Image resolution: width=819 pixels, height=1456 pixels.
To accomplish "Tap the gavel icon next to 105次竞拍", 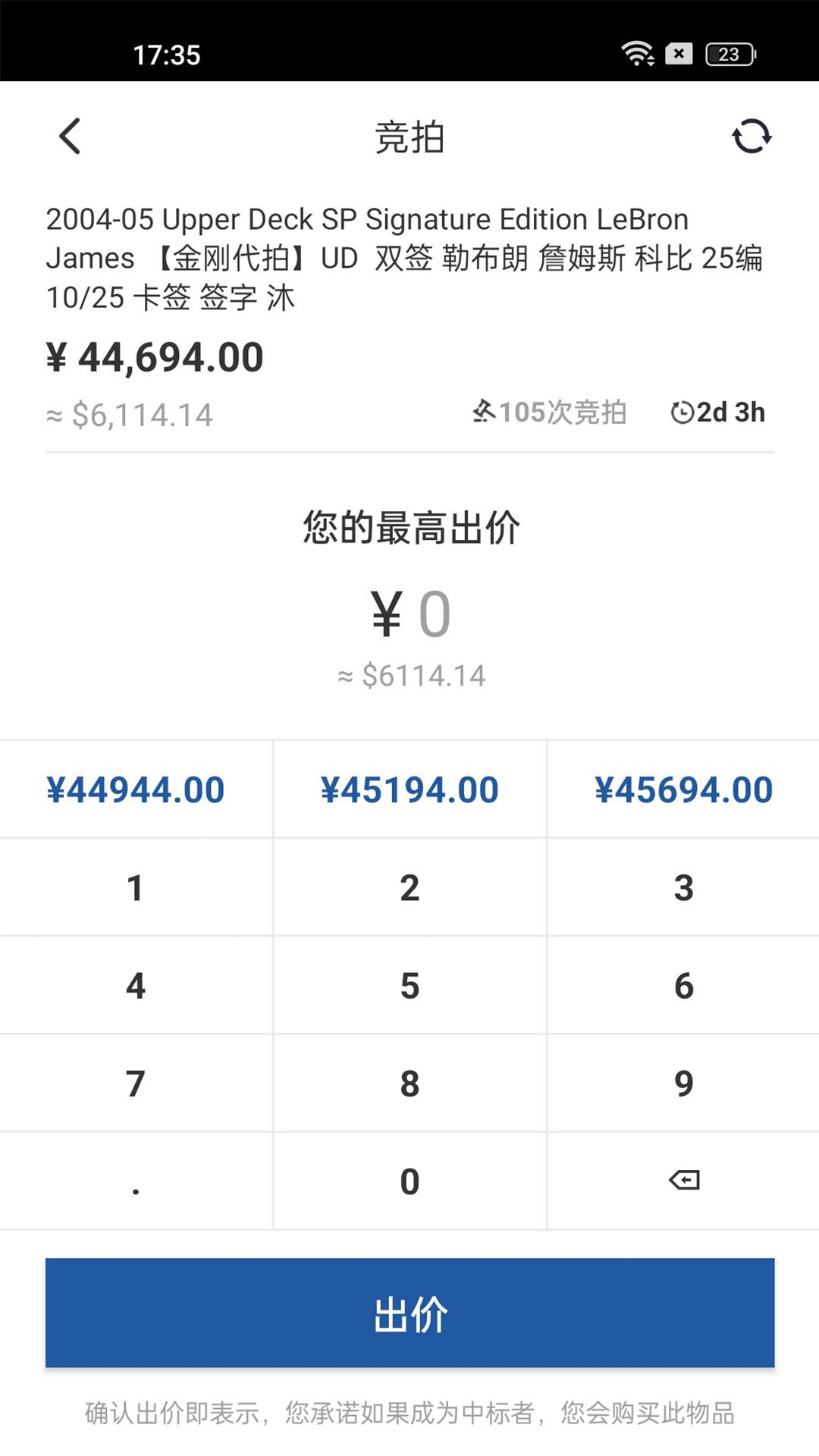I will tap(485, 412).
